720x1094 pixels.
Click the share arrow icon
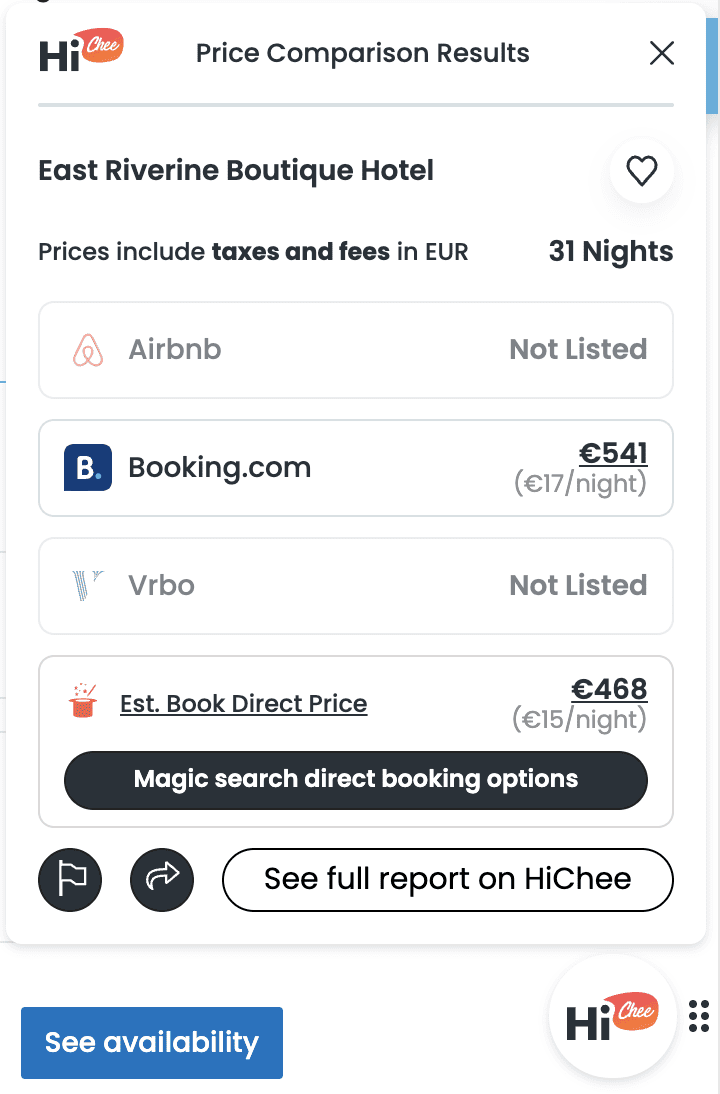[162, 879]
